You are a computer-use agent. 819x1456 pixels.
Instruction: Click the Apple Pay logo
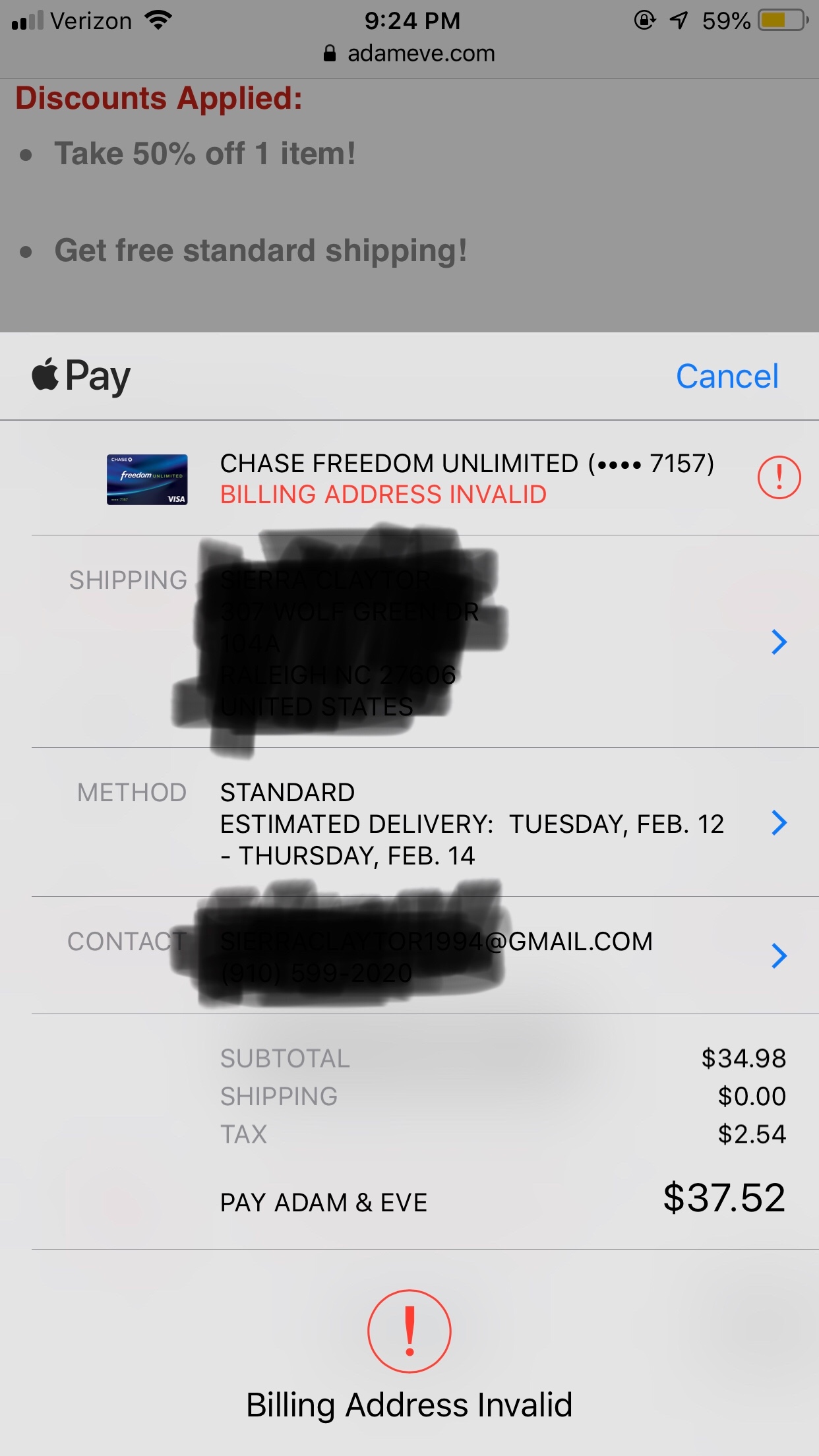[79, 376]
